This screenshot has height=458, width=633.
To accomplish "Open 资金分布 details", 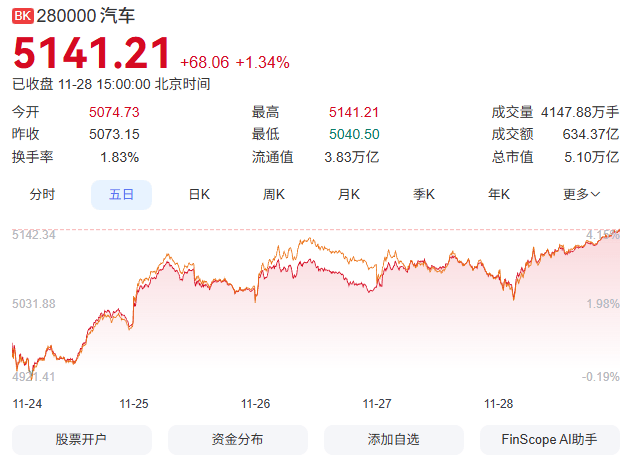I will [237, 439].
